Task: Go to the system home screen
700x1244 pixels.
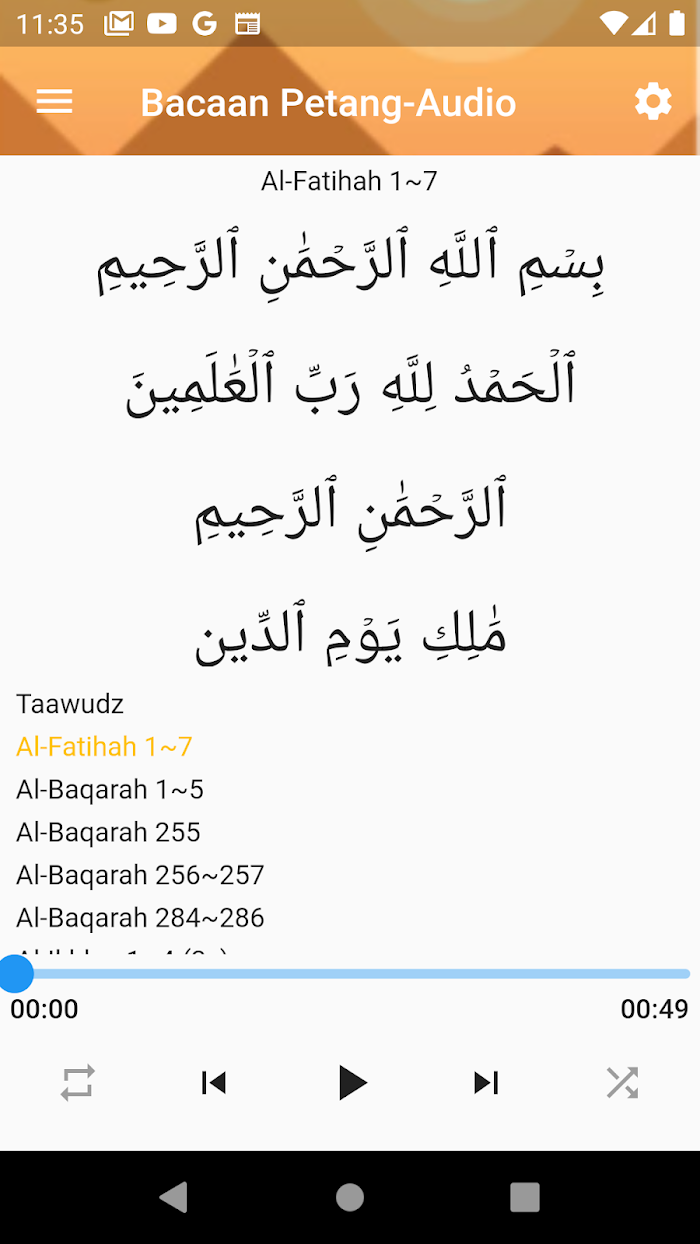Action: pyautogui.click(x=350, y=1197)
